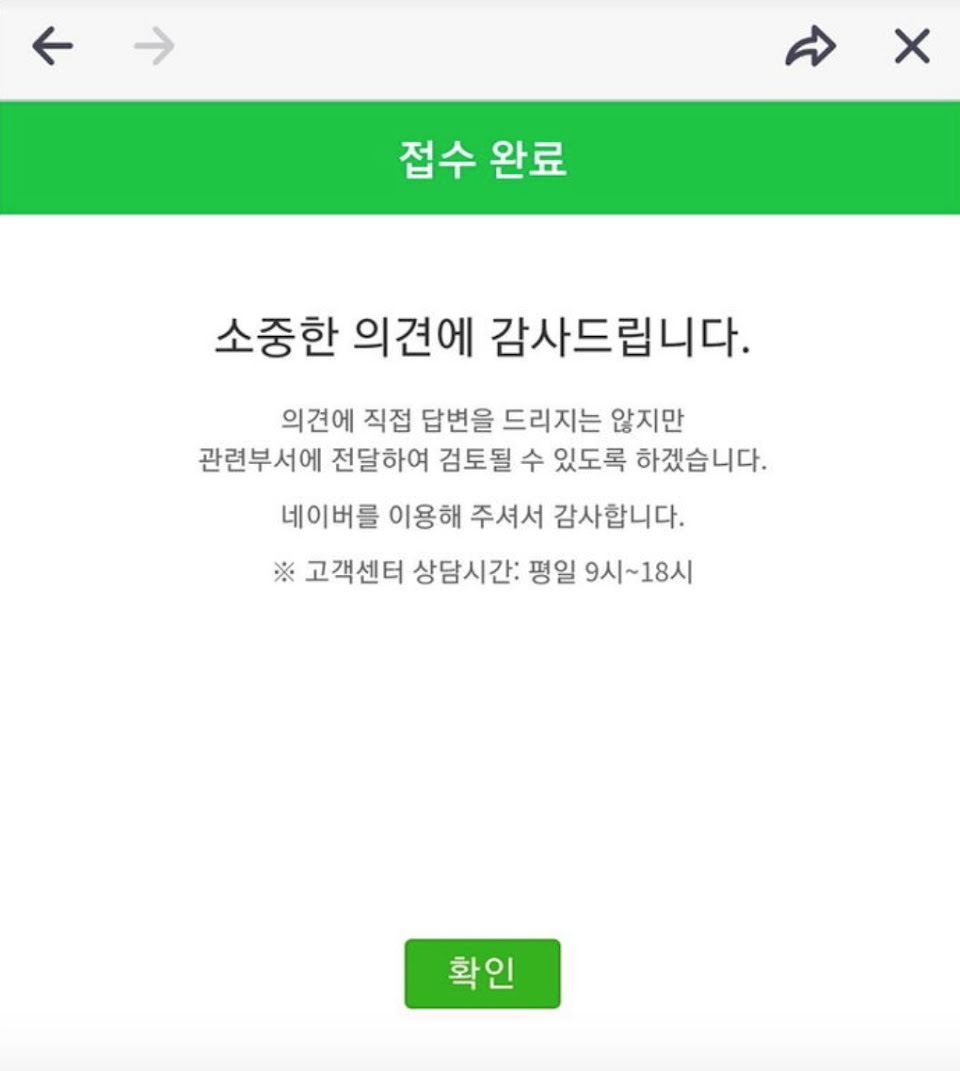Close the in-app browser window
Image resolution: width=960 pixels, height=1071 pixels.
911,47
